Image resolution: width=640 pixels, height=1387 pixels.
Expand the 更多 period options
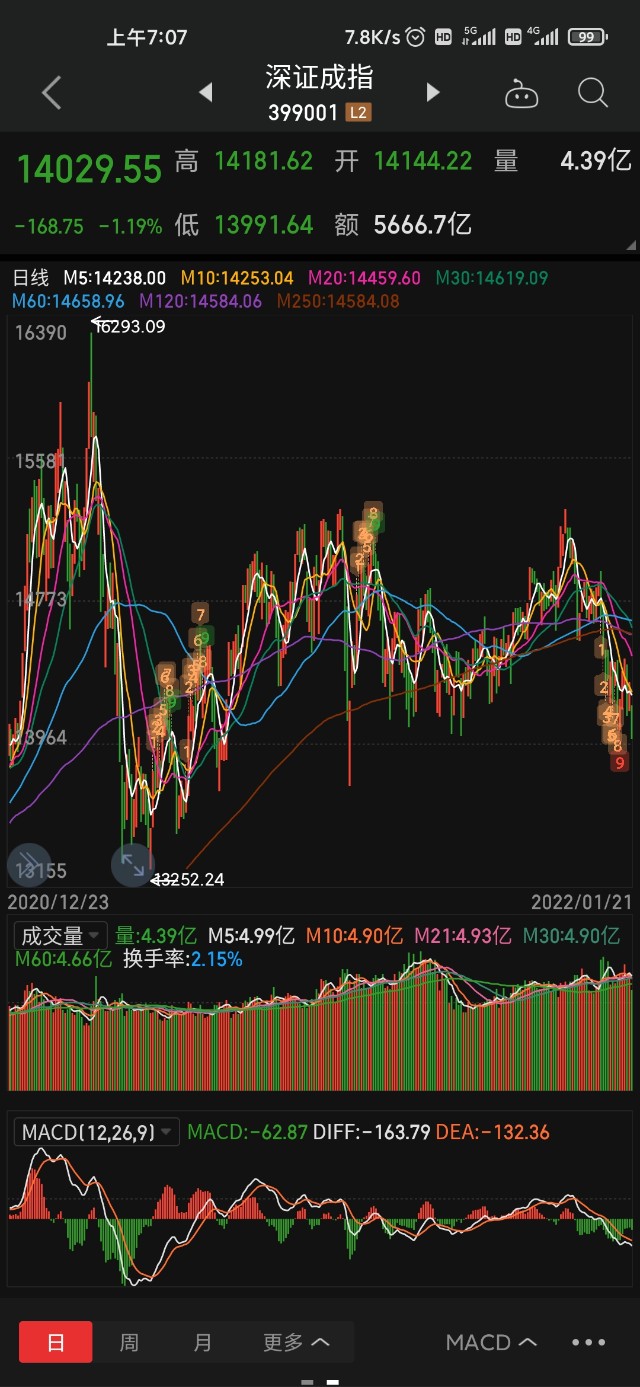[x=296, y=1342]
